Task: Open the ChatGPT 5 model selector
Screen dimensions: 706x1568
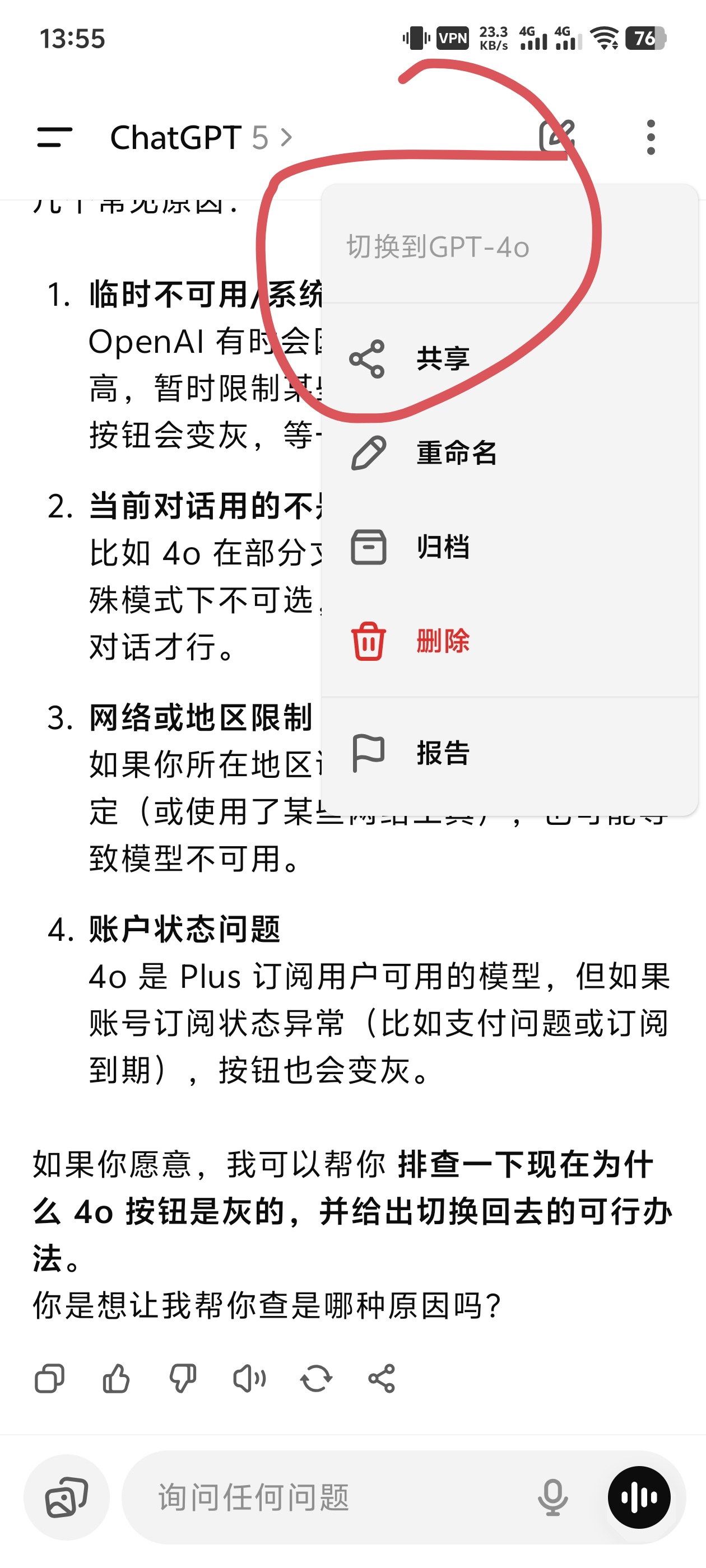Action: [x=201, y=138]
